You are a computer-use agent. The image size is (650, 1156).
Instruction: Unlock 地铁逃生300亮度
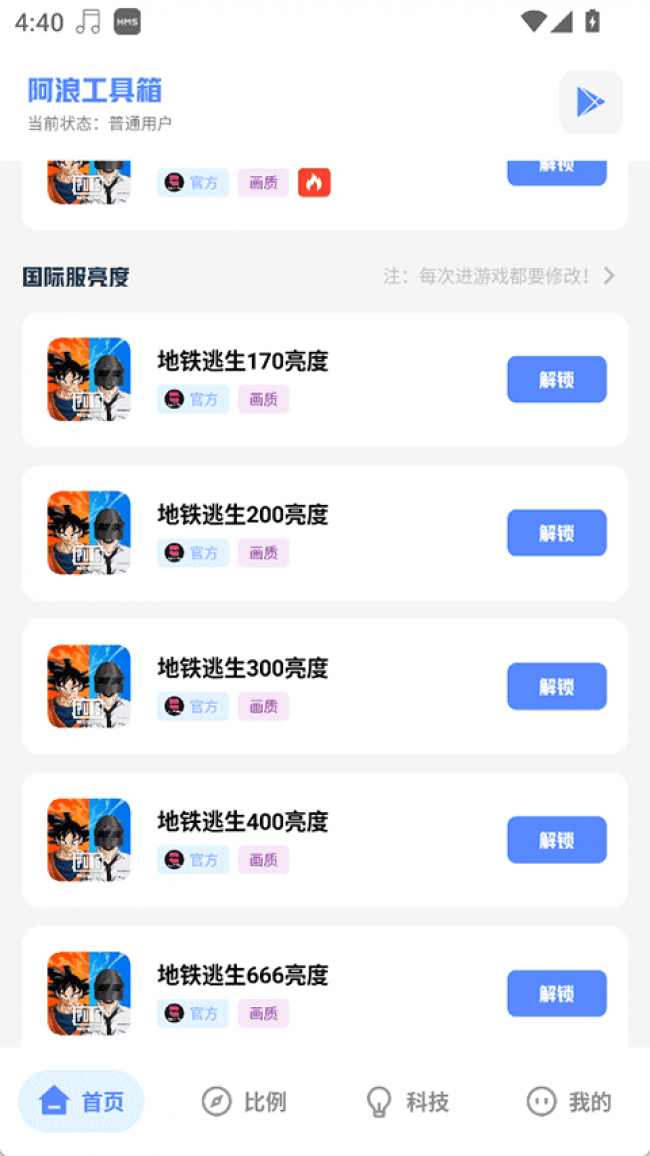pos(556,687)
